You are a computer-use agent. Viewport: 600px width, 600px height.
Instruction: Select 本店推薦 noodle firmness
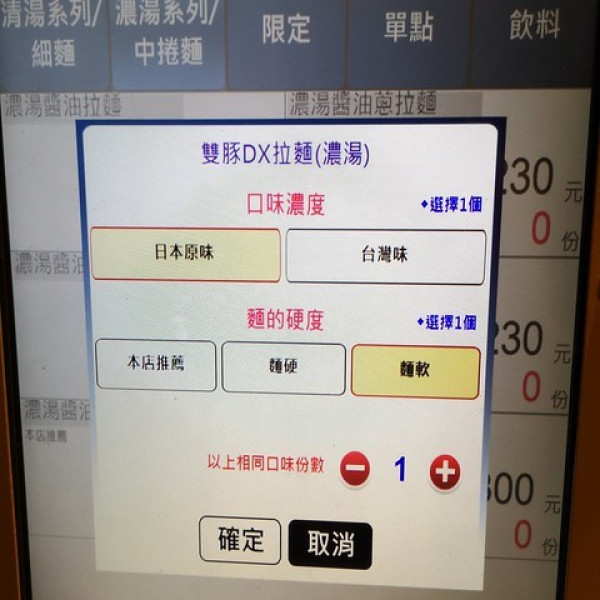coord(155,365)
